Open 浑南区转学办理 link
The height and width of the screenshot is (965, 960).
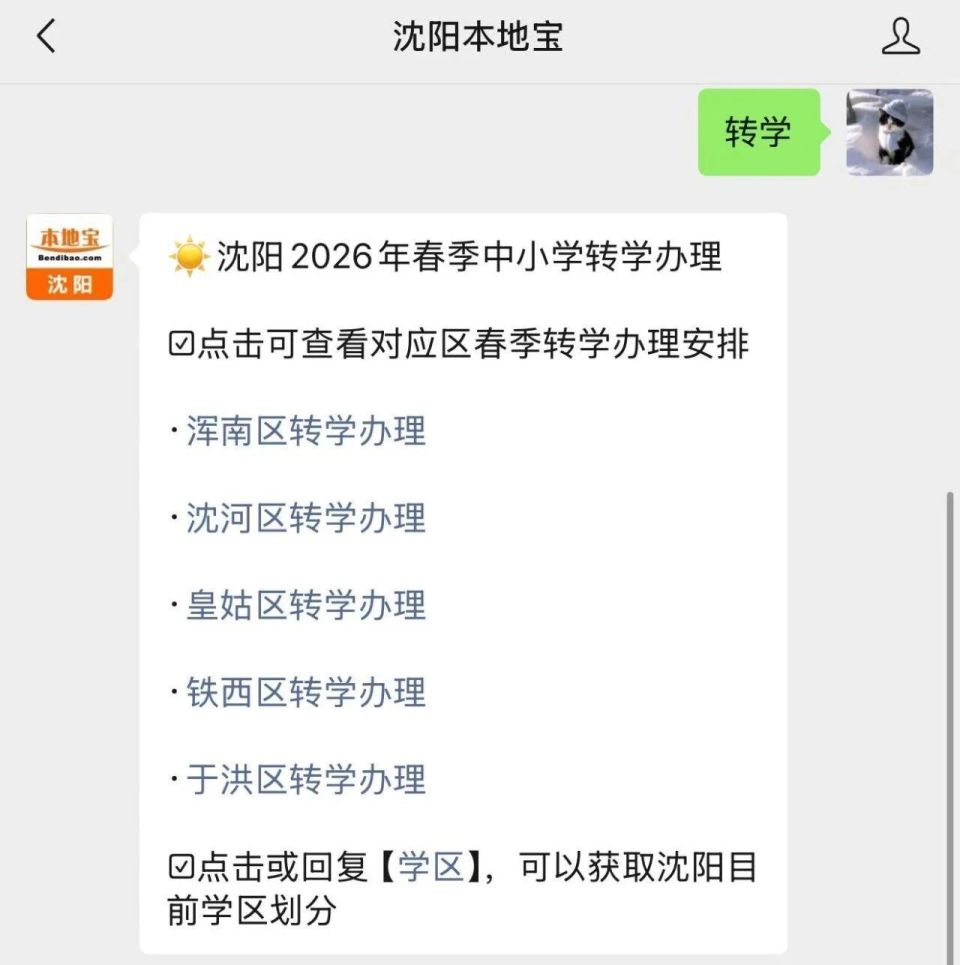[x=304, y=432]
